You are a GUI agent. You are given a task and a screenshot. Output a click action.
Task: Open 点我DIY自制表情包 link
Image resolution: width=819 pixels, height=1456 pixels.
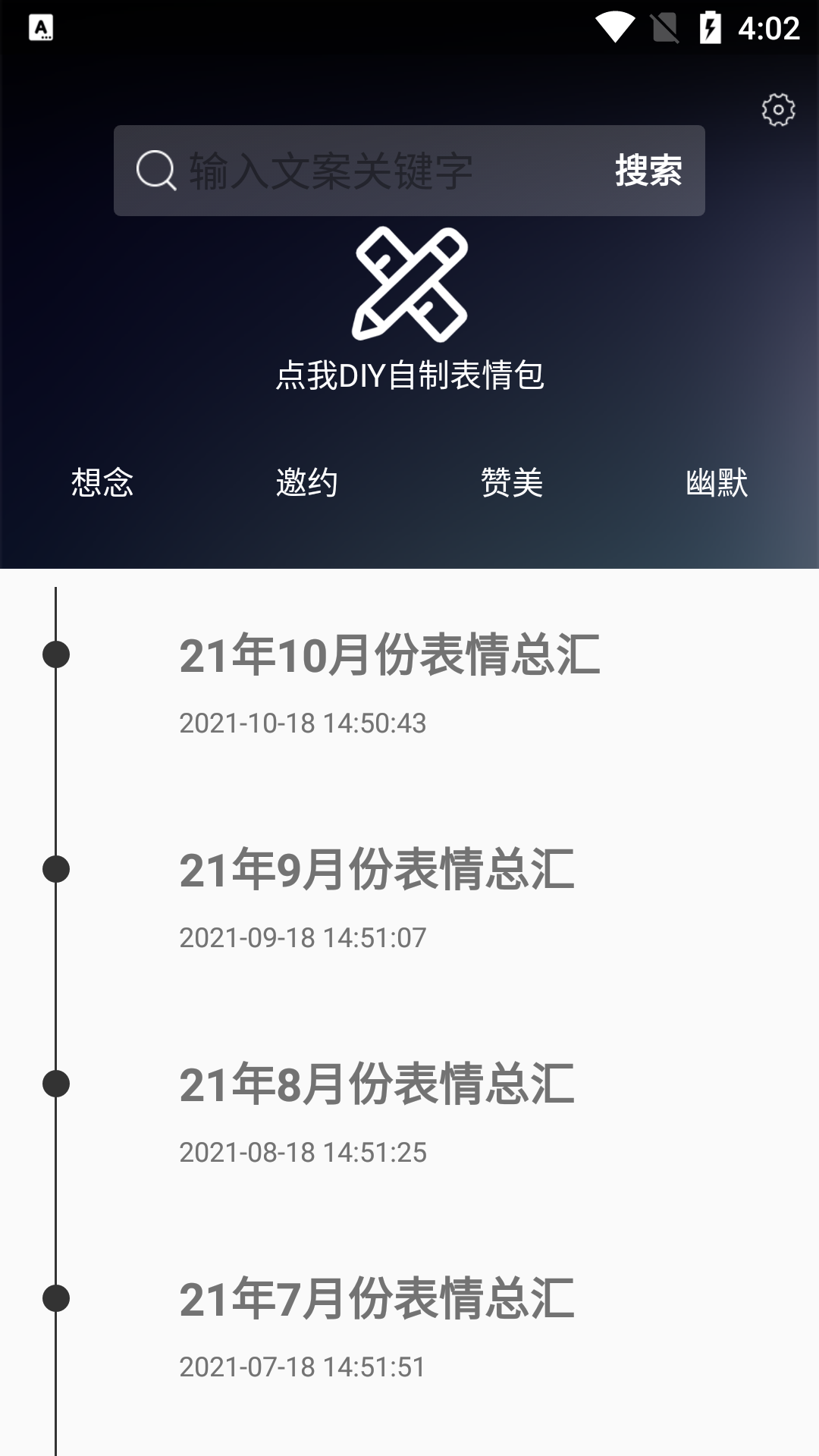point(409,373)
